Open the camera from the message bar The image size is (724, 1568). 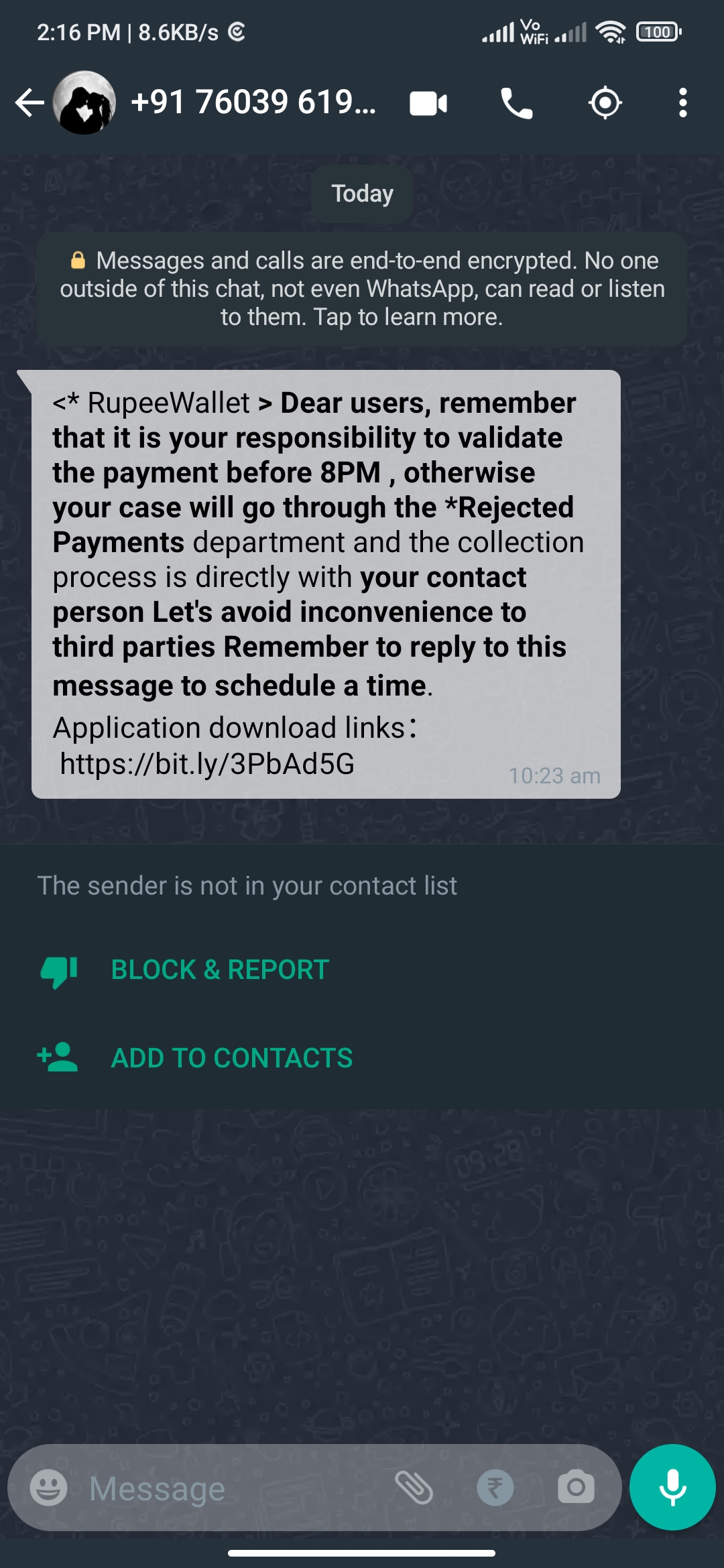(576, 1488)
